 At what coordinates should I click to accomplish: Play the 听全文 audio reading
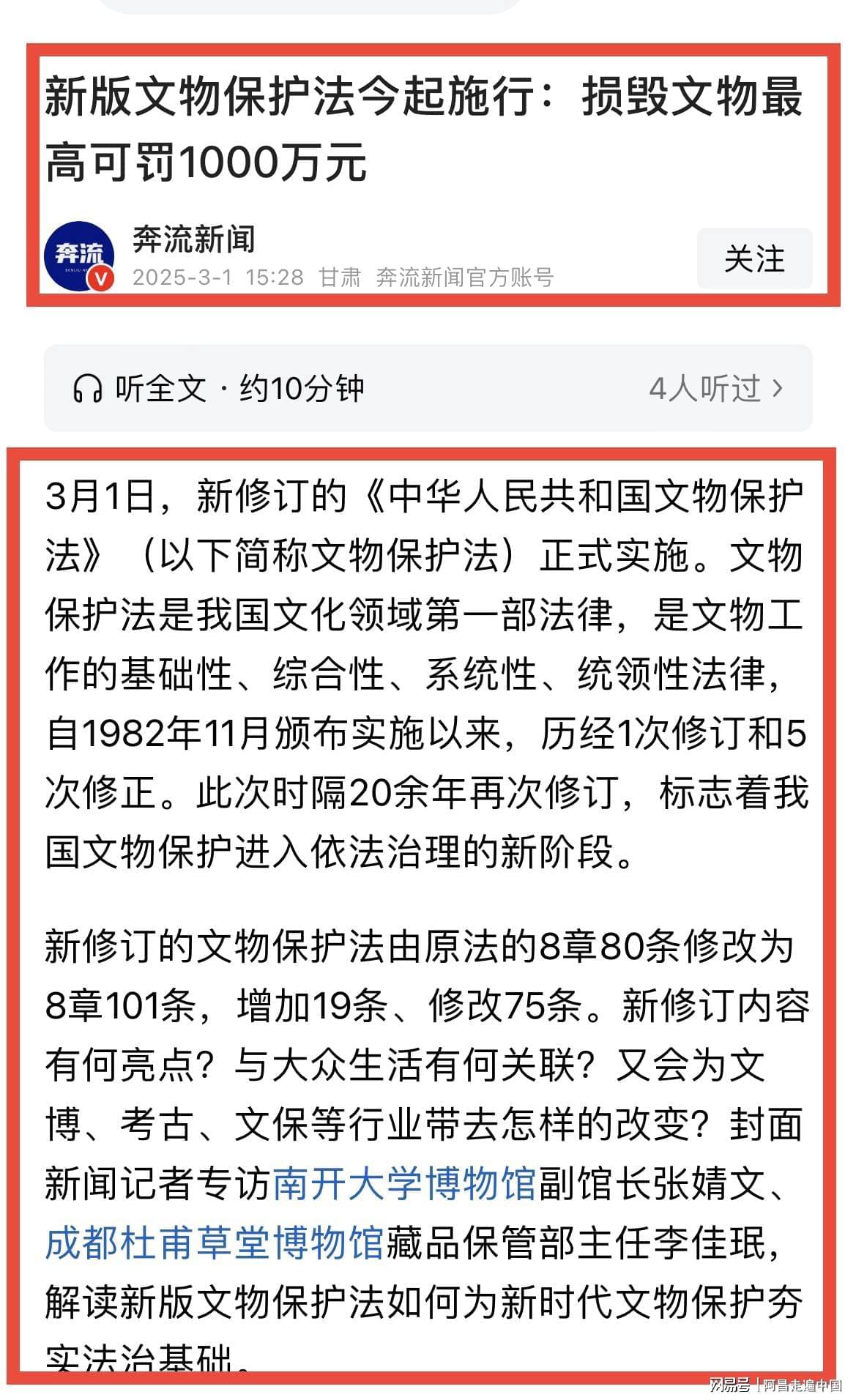218,388
